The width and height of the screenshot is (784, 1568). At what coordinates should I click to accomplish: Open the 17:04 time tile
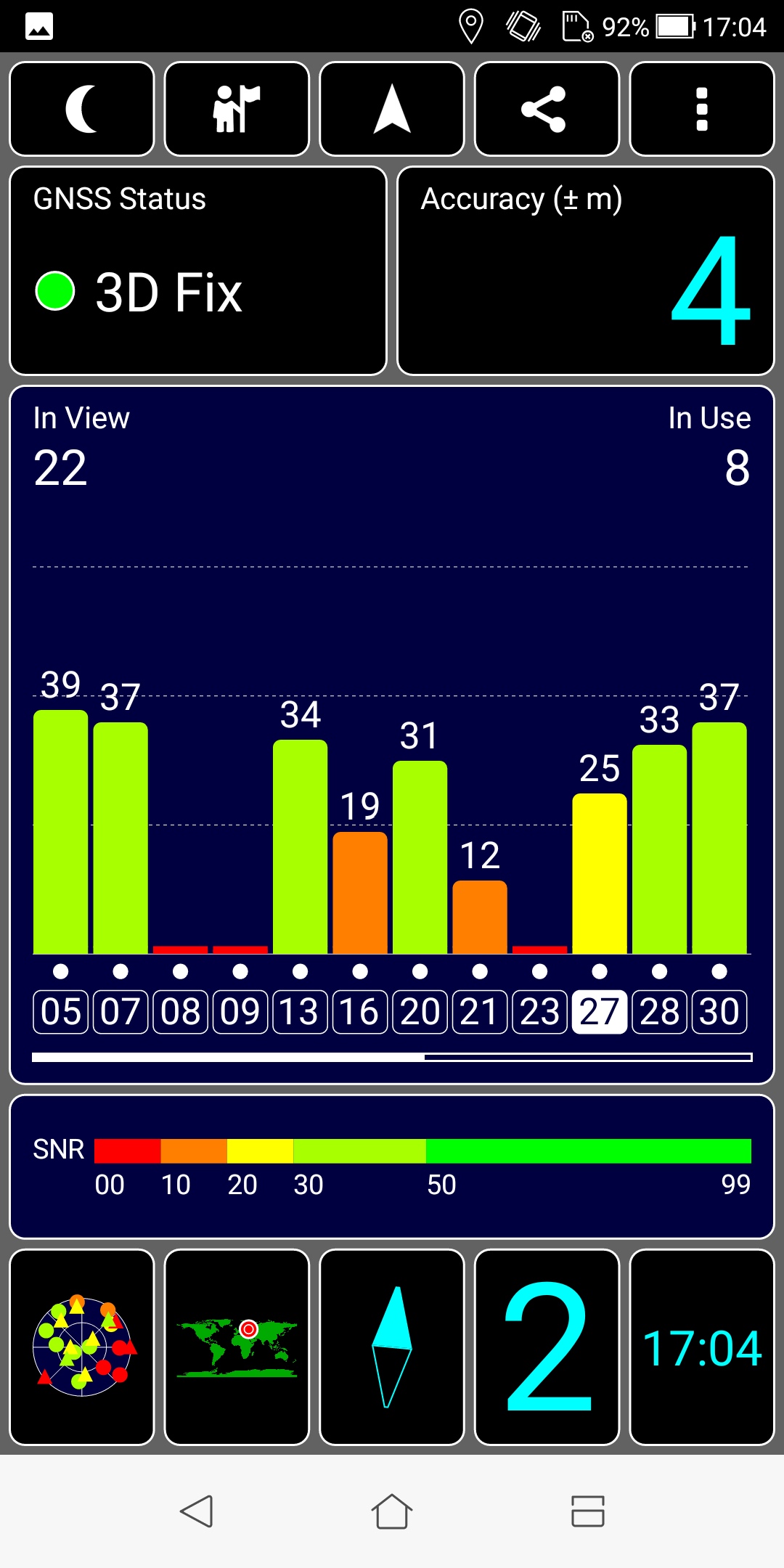[x=702, y=1347]
